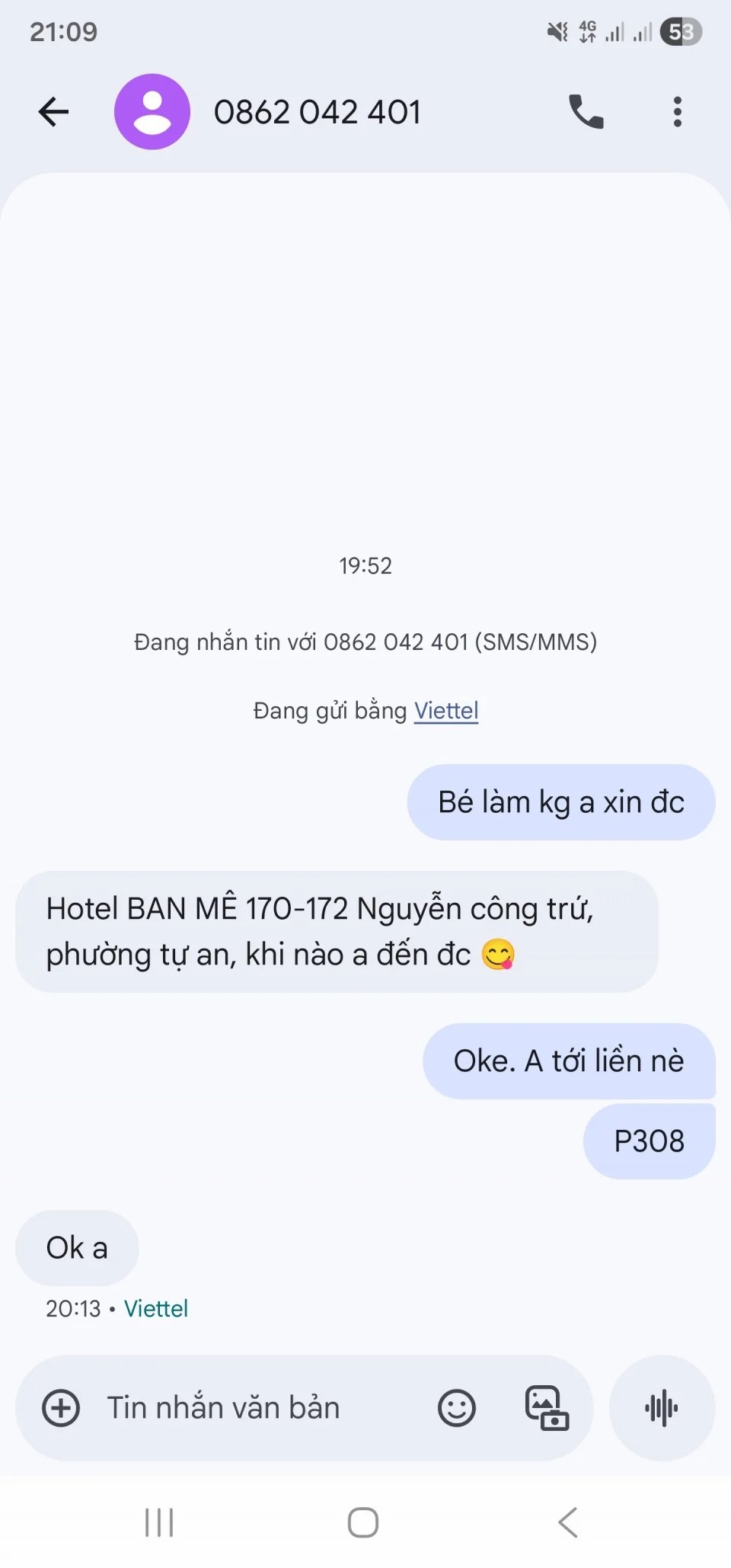Open system recent apps

click(159, 1522)
